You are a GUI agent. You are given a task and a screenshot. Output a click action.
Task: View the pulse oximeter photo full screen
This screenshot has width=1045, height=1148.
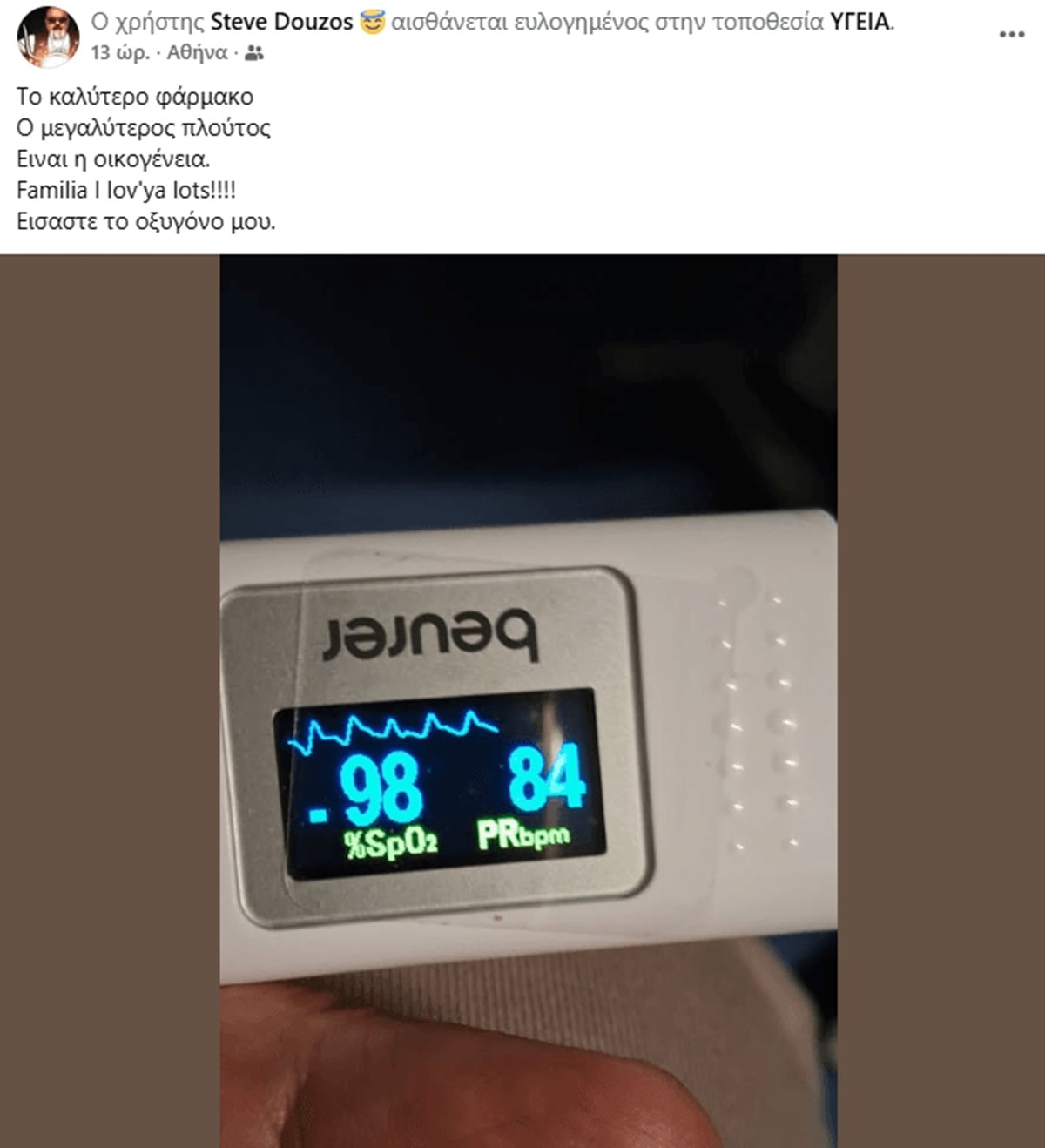click(528, 697)
